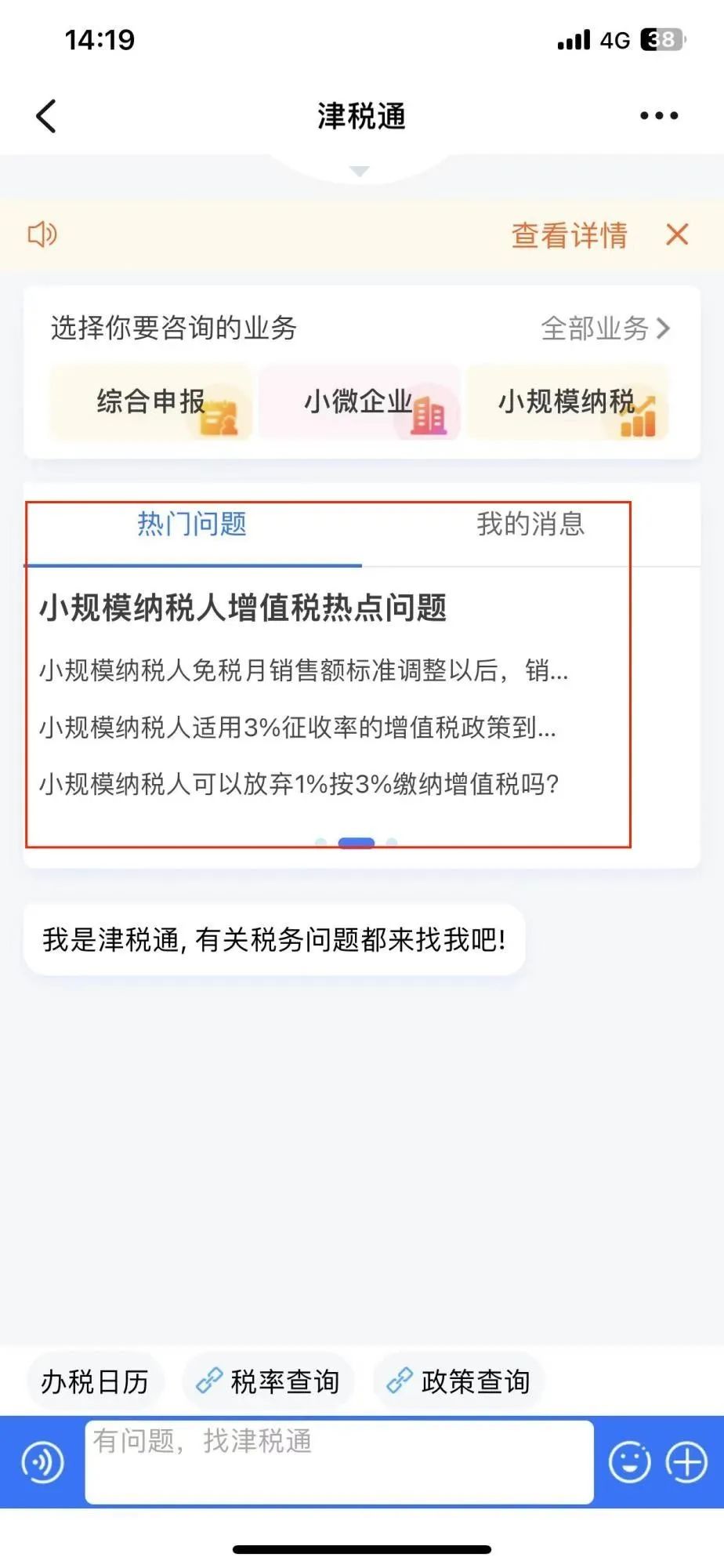This screenshot has height=1568, width=724.
Task: Open question about 3%征收率增值税政策
Action: click(x=298, y=728)
